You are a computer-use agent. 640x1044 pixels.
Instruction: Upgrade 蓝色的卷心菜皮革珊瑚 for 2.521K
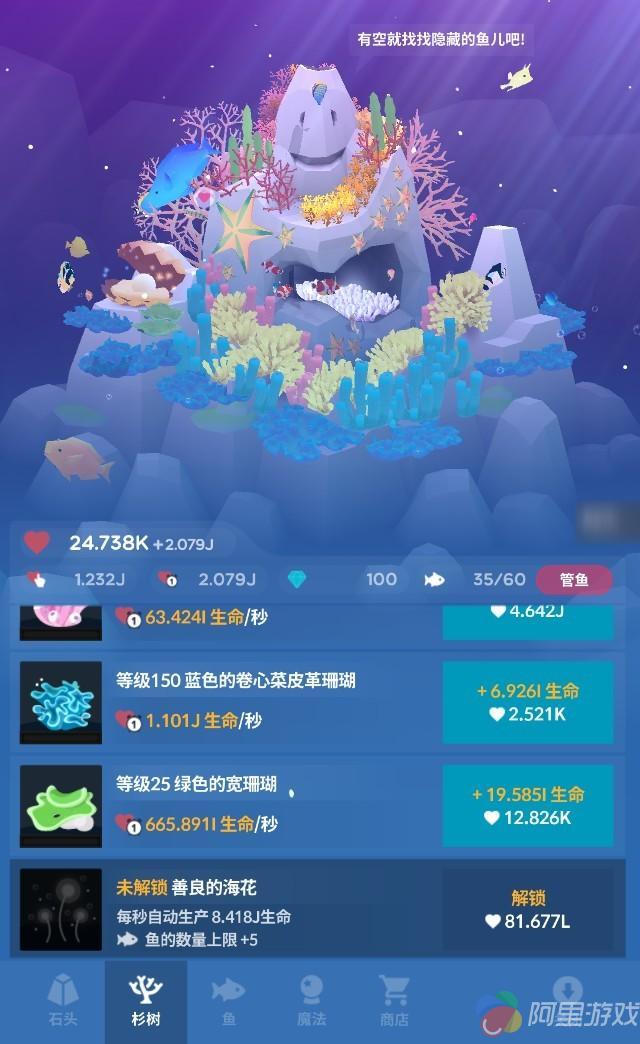[527, 702]
